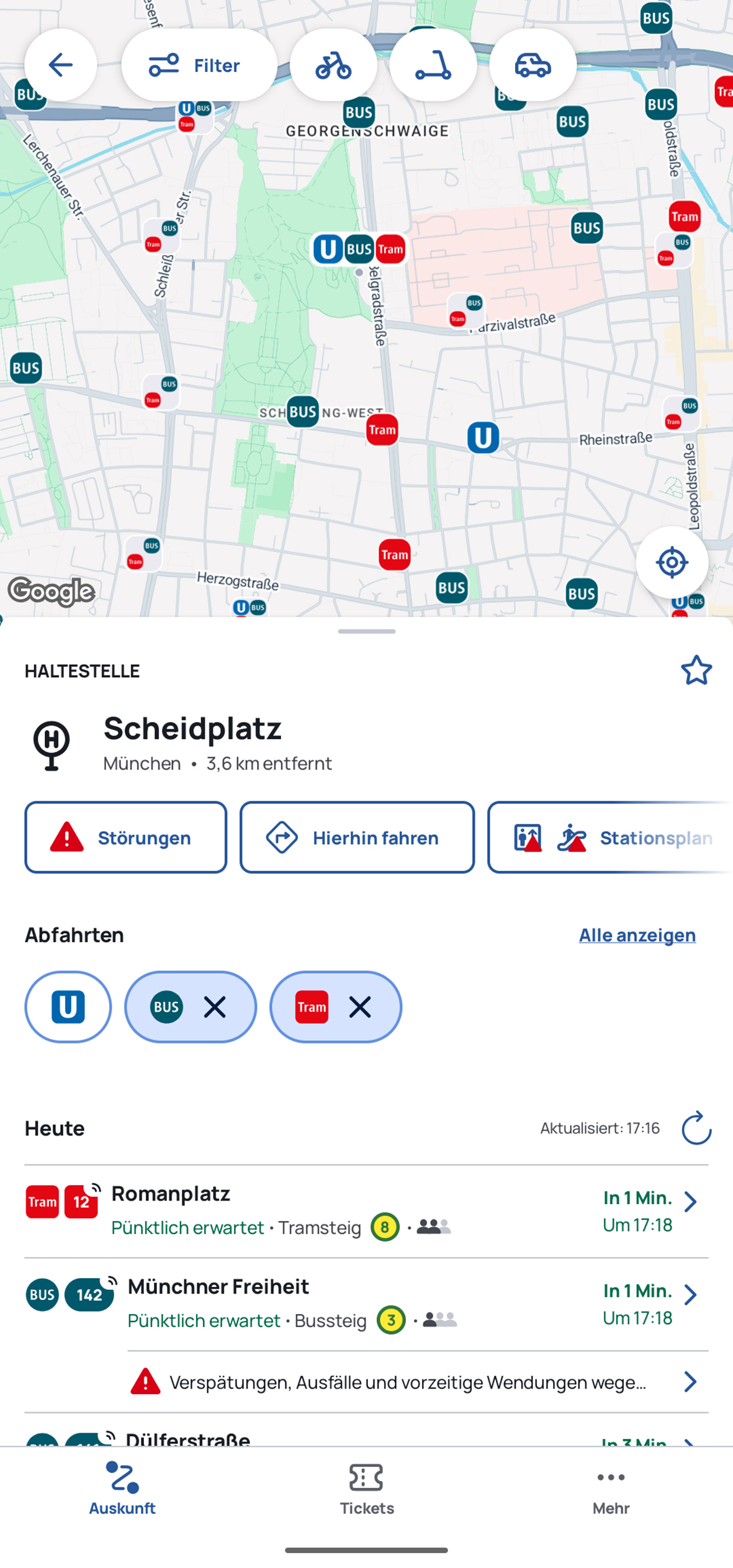Screen dimensions: 733x1568
Task: Show e-scooters on the map
Action: click(433, 65)
